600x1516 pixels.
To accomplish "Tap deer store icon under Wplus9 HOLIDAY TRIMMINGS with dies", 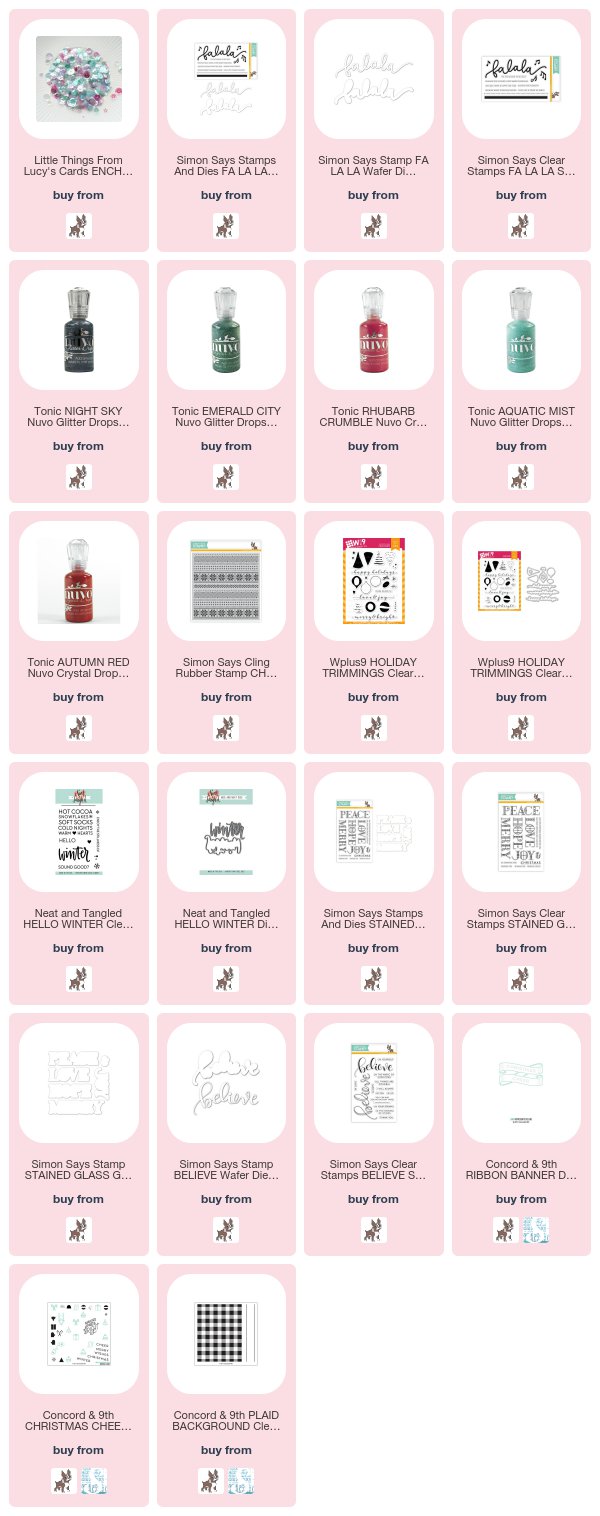I will click(x=519, y=727).
